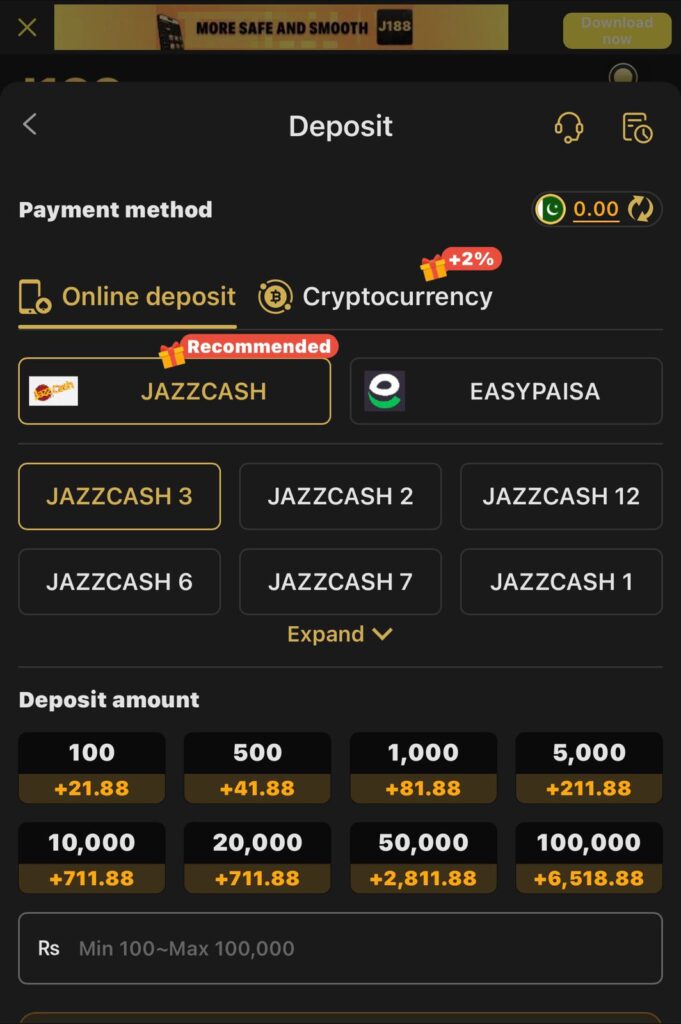Choose the 1,000 deposit amount
The width and height of the screenshot is (681, 1024).
click(423, 768)
